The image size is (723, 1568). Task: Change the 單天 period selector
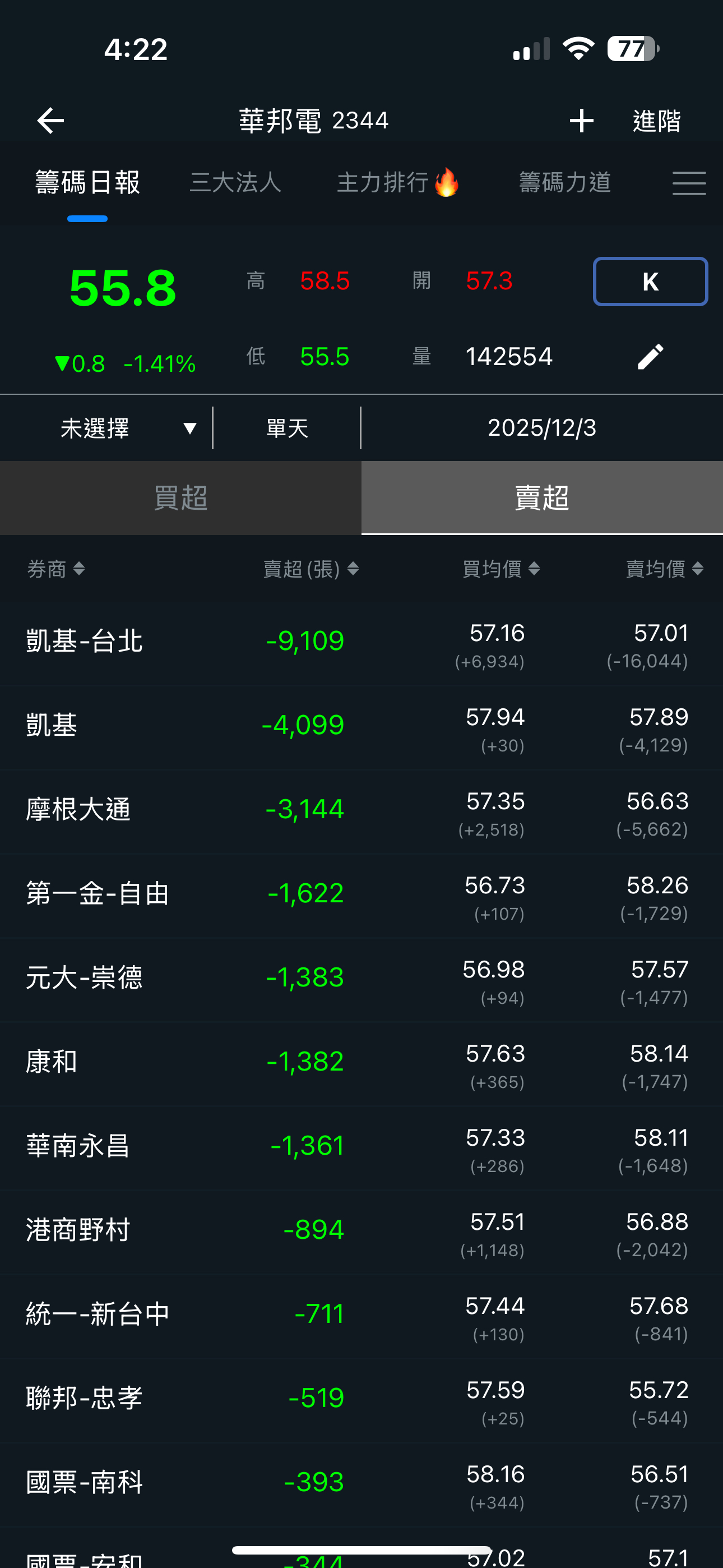(x=288, y=428)
